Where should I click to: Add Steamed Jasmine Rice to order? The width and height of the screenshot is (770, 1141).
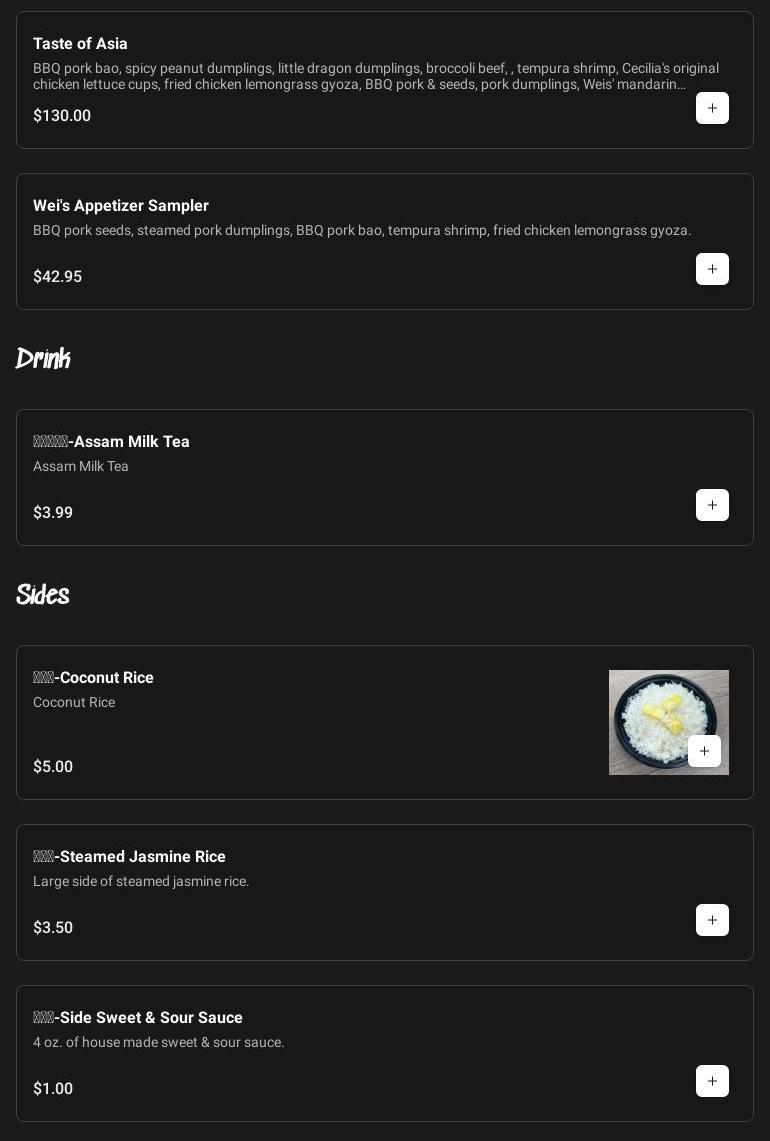point(712,920)
